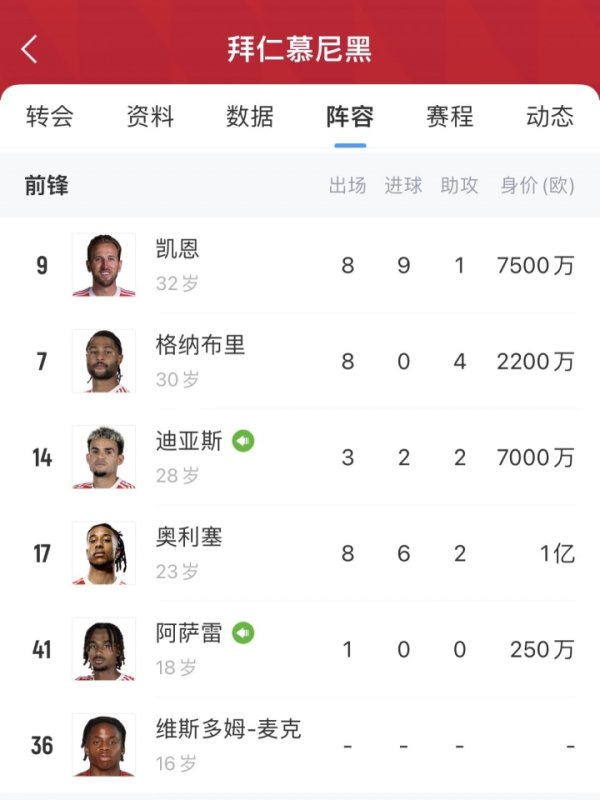Switch to the 转会 tab
The width and height of the screenshot is (600, 800).
[50, 116]
